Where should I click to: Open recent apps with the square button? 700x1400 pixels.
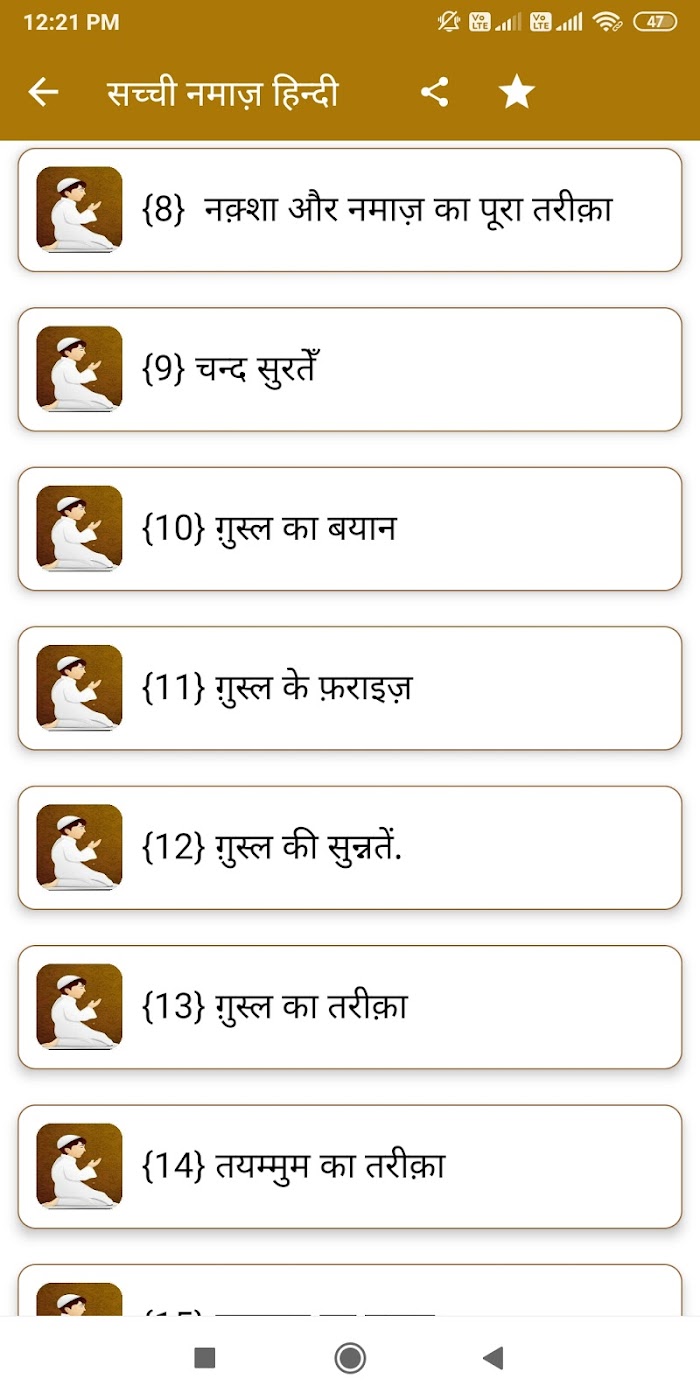click(205, 1357)
